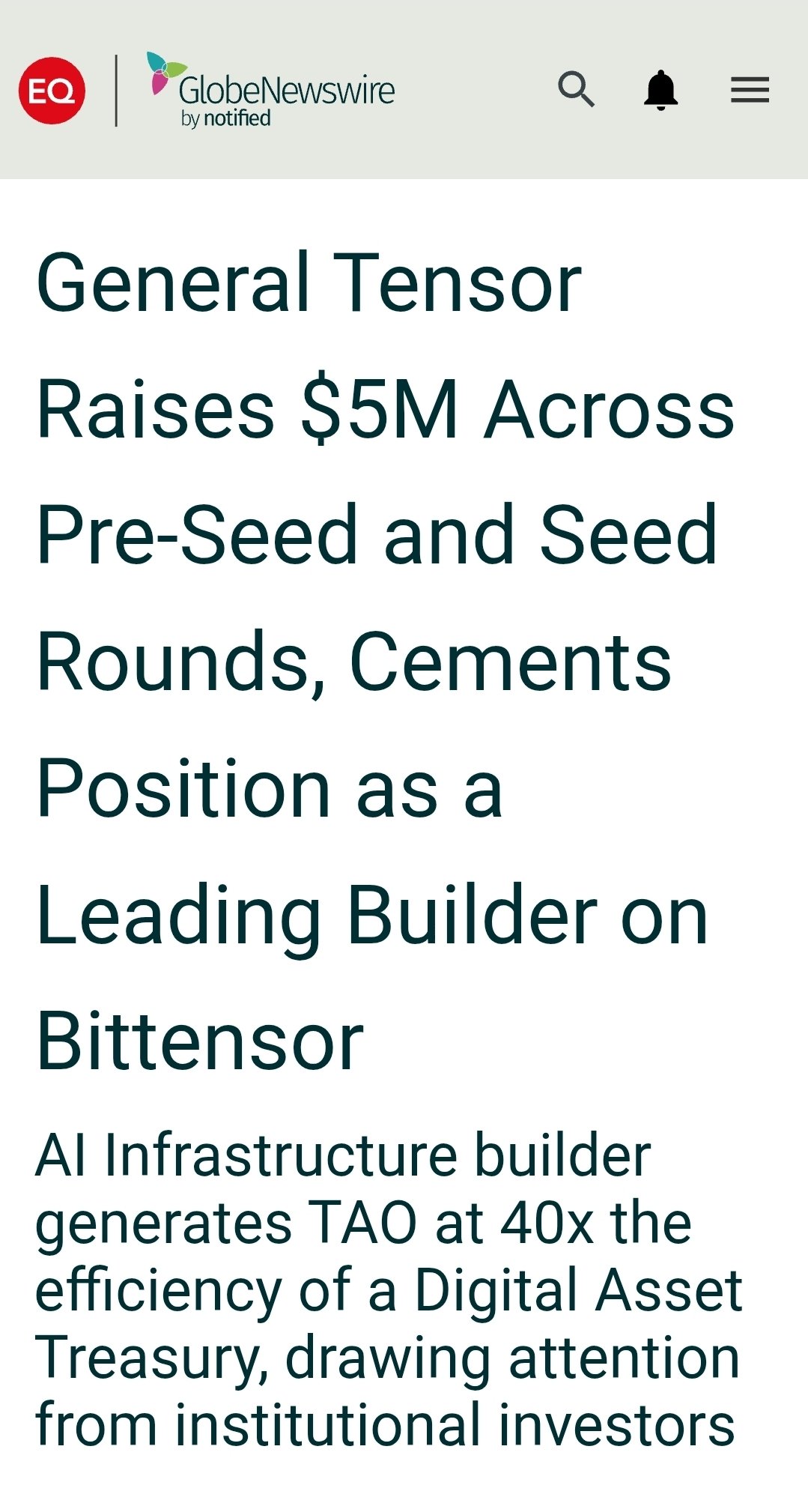Open the hamburger menu
Screen dimensions: 808x1512
750,90
